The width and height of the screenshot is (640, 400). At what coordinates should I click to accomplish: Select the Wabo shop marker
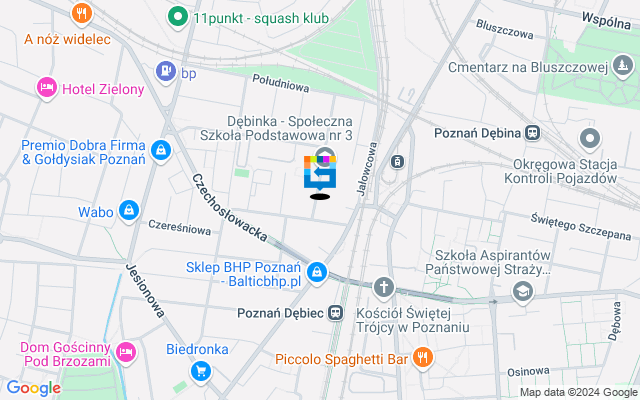click(x=128, y=211)
